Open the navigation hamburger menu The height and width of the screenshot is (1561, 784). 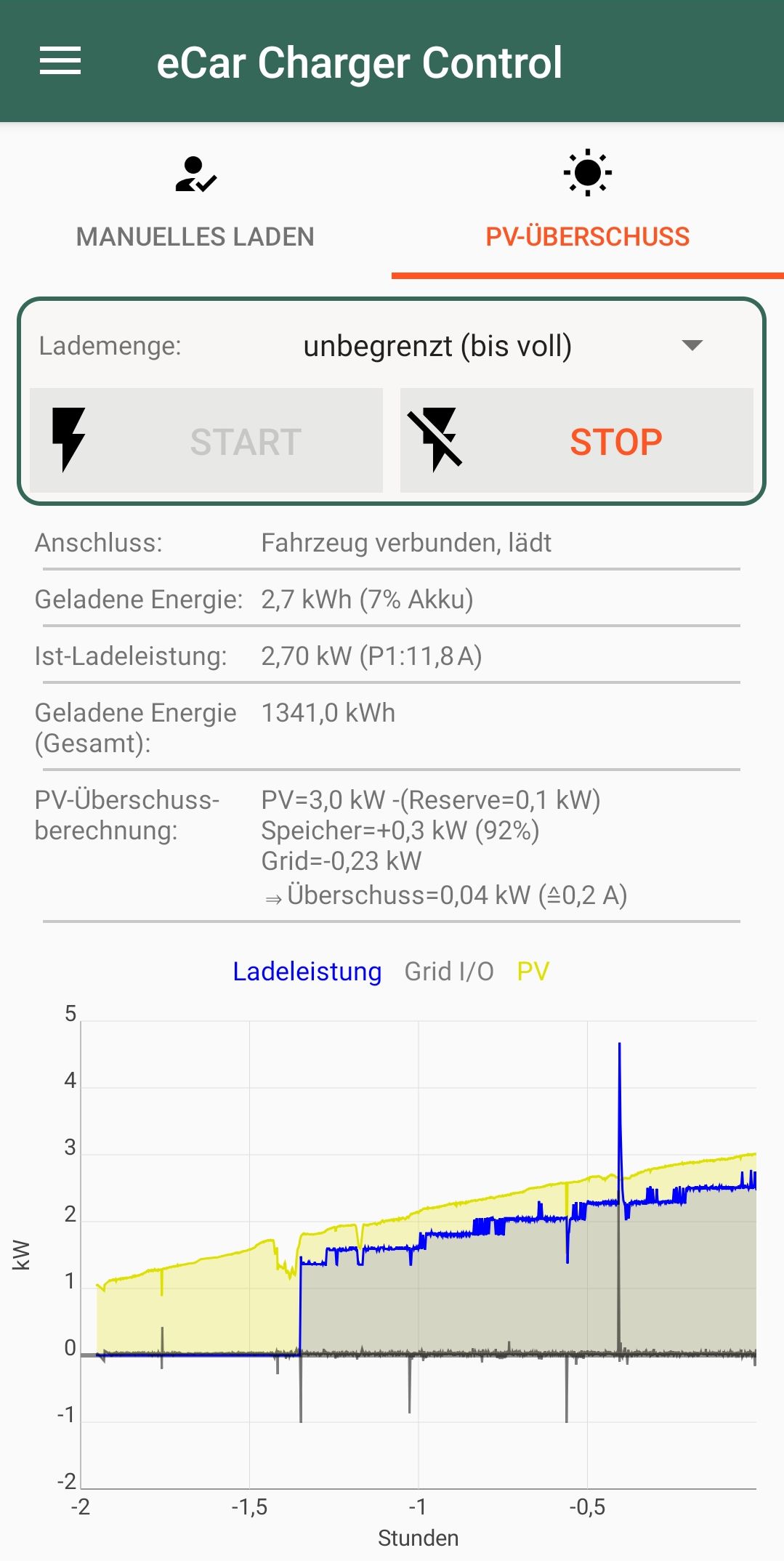(x=61, y=62)
